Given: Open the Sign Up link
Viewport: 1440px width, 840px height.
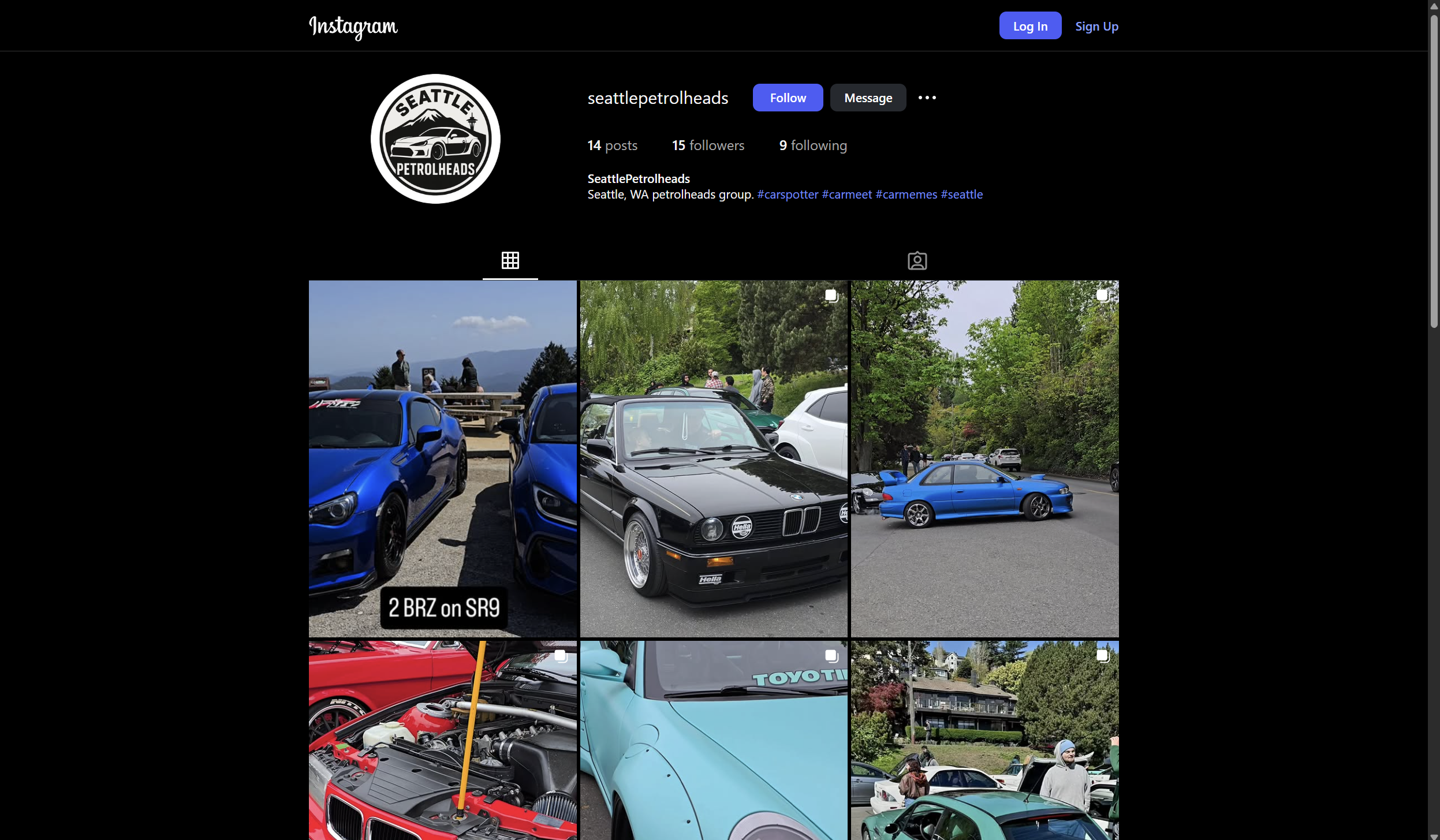Looking at the screenshot, I should pyautogui.click(x=1096, y=27).
